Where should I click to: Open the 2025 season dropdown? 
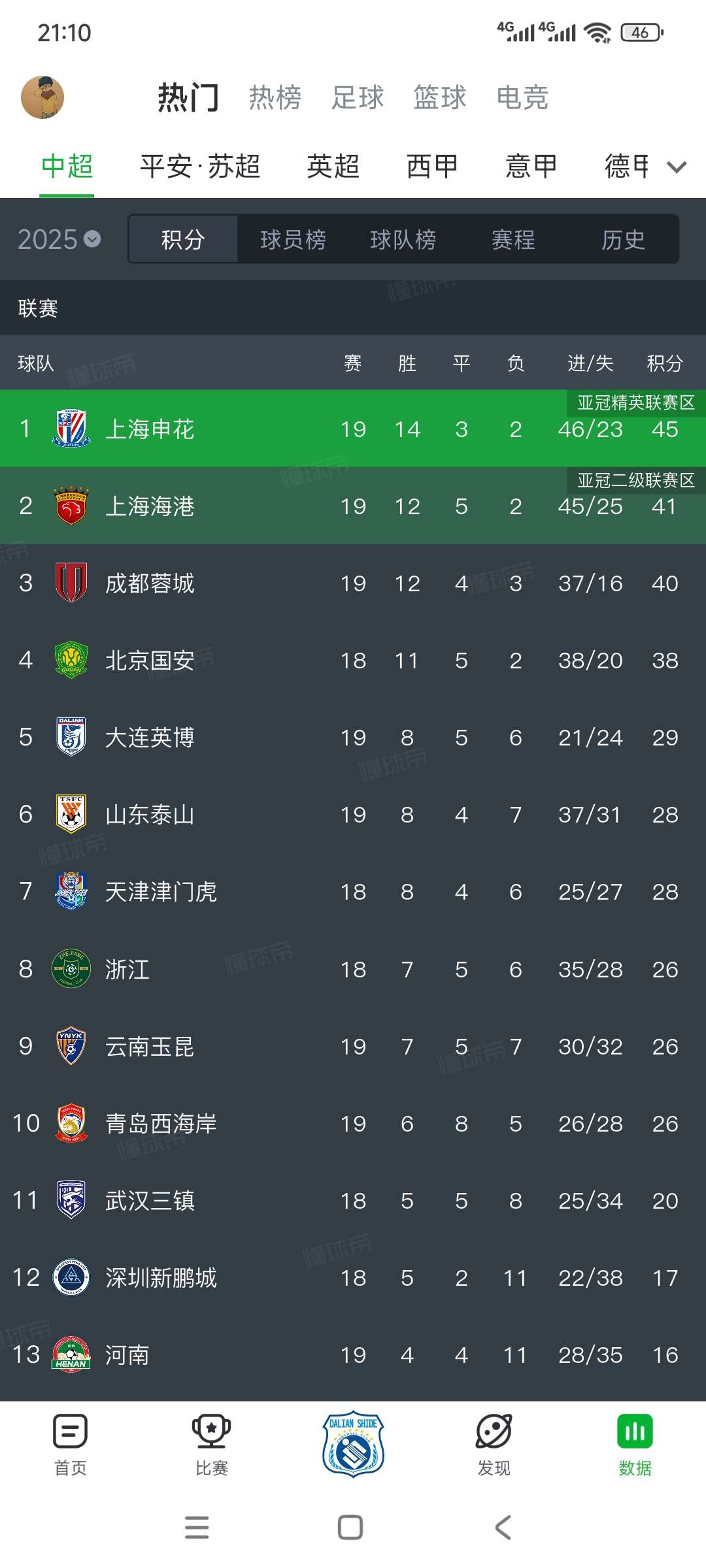pos(59,239)
